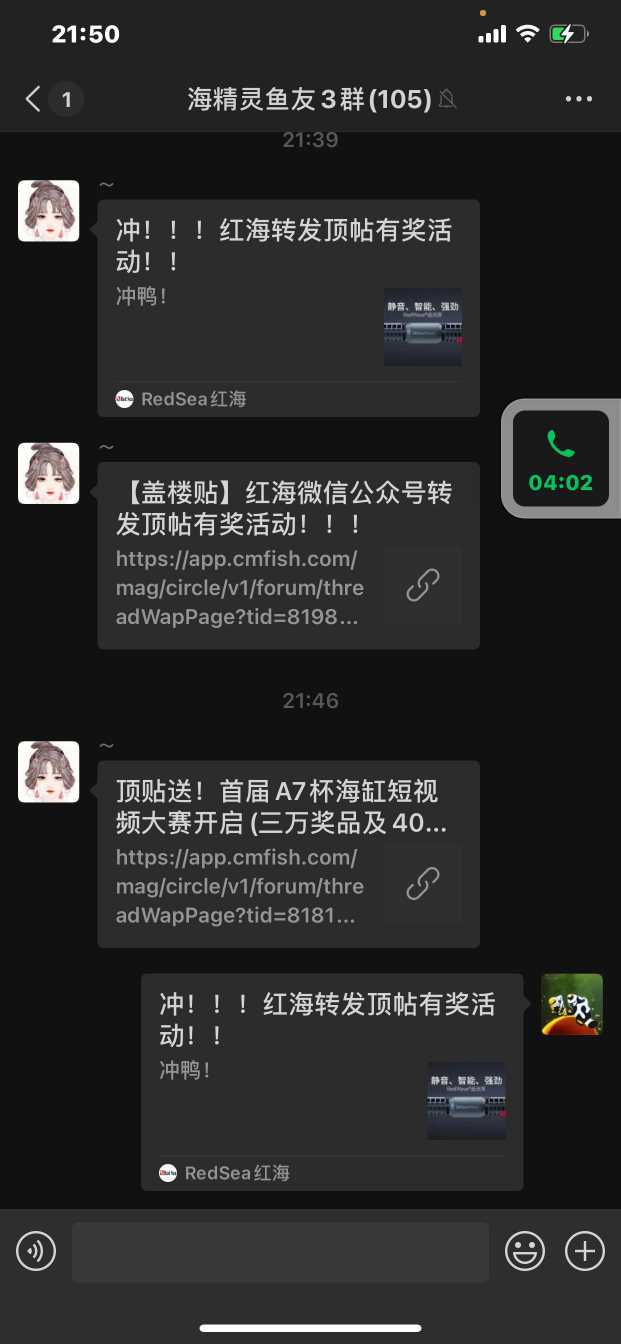Go back to the chat list
This screenshot has height=1344, width=621.
pyautogui.click(x=34, y=98)
